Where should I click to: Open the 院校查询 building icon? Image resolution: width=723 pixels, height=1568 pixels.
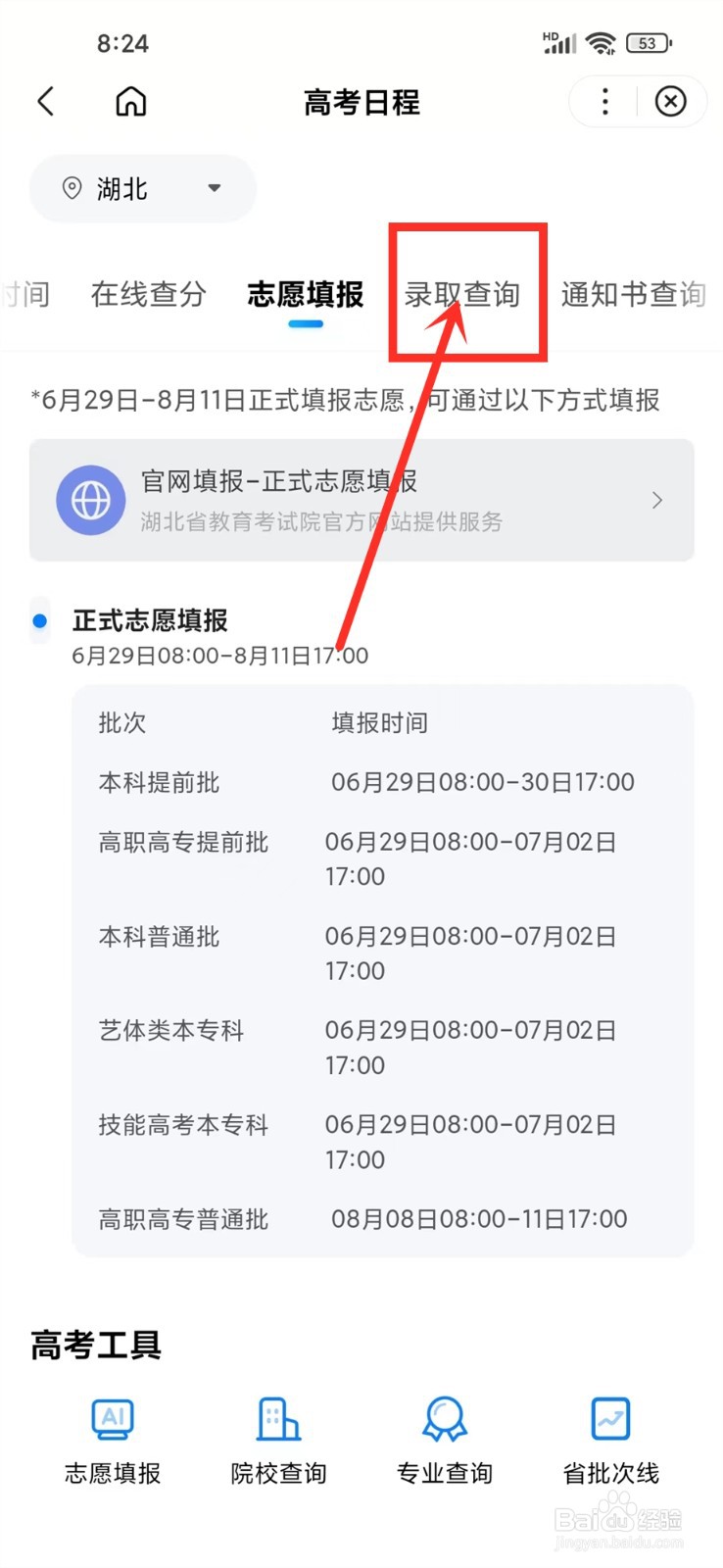pyautogui.click(x=277, y=1418)
